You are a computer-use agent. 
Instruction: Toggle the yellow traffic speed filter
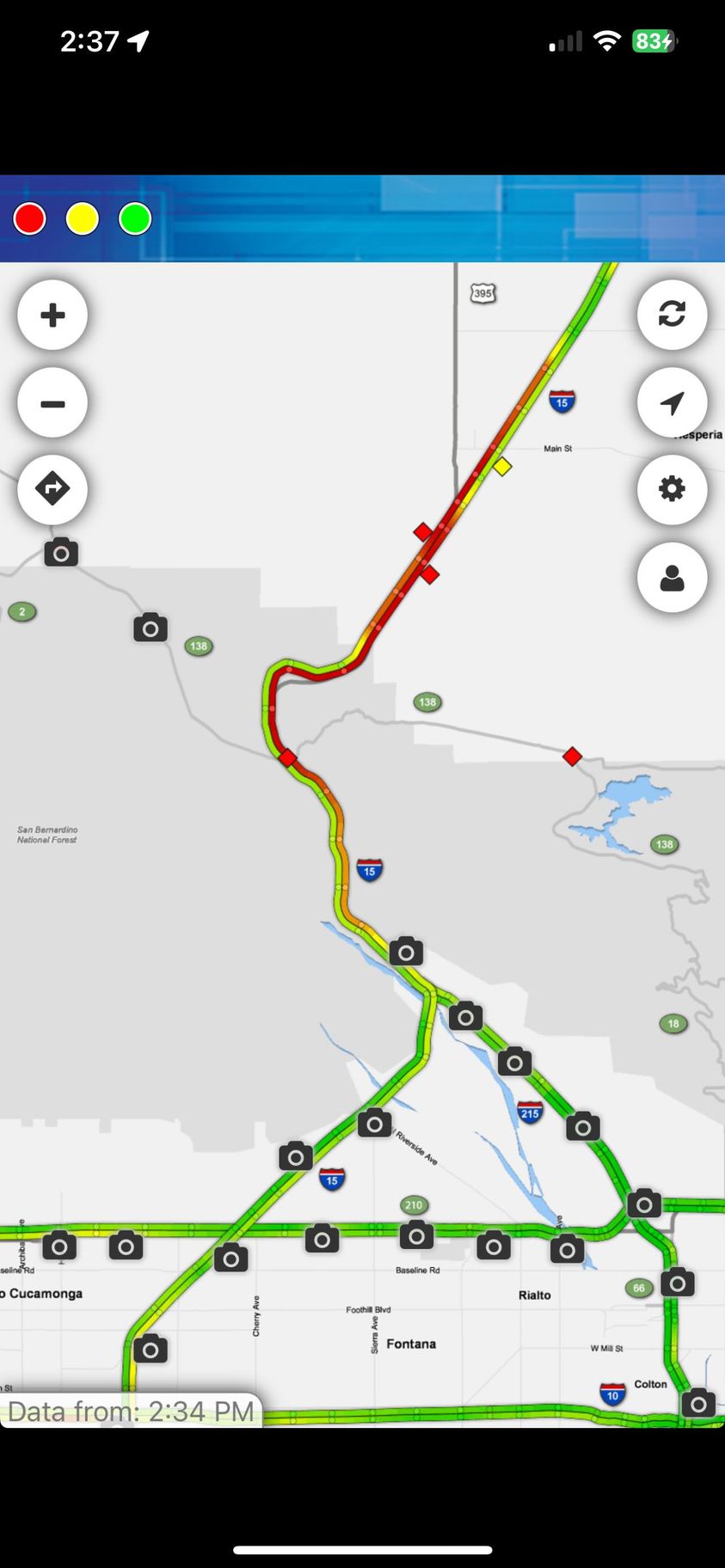click(x=83, y=219)
